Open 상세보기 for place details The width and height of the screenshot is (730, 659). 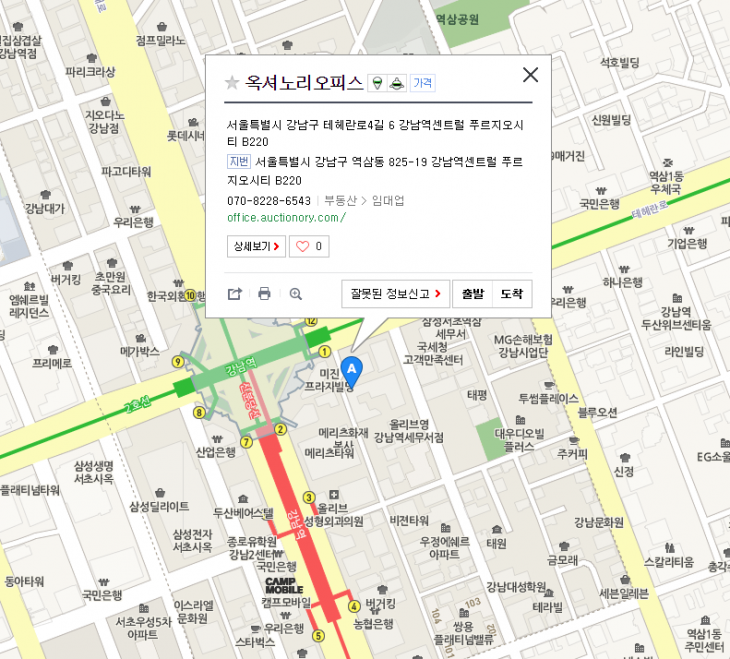tap(256, 246)
